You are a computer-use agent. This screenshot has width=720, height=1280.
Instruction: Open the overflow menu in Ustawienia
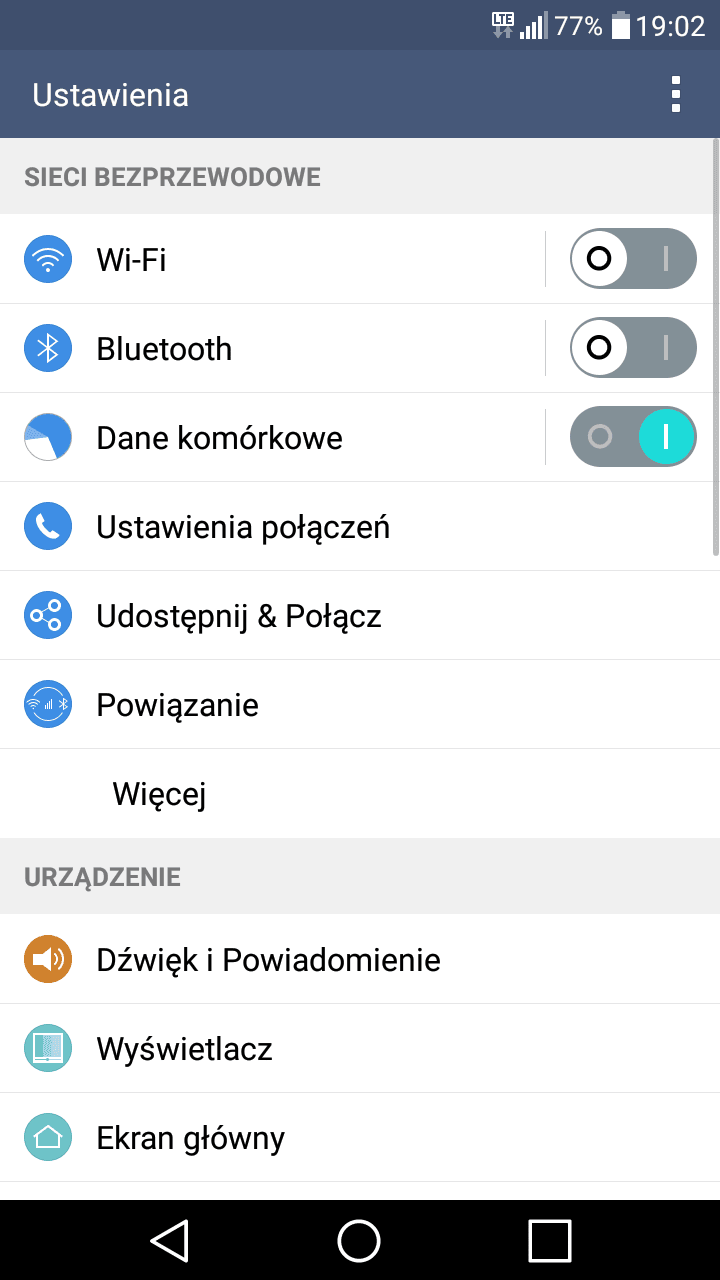[x=676, y=94]
